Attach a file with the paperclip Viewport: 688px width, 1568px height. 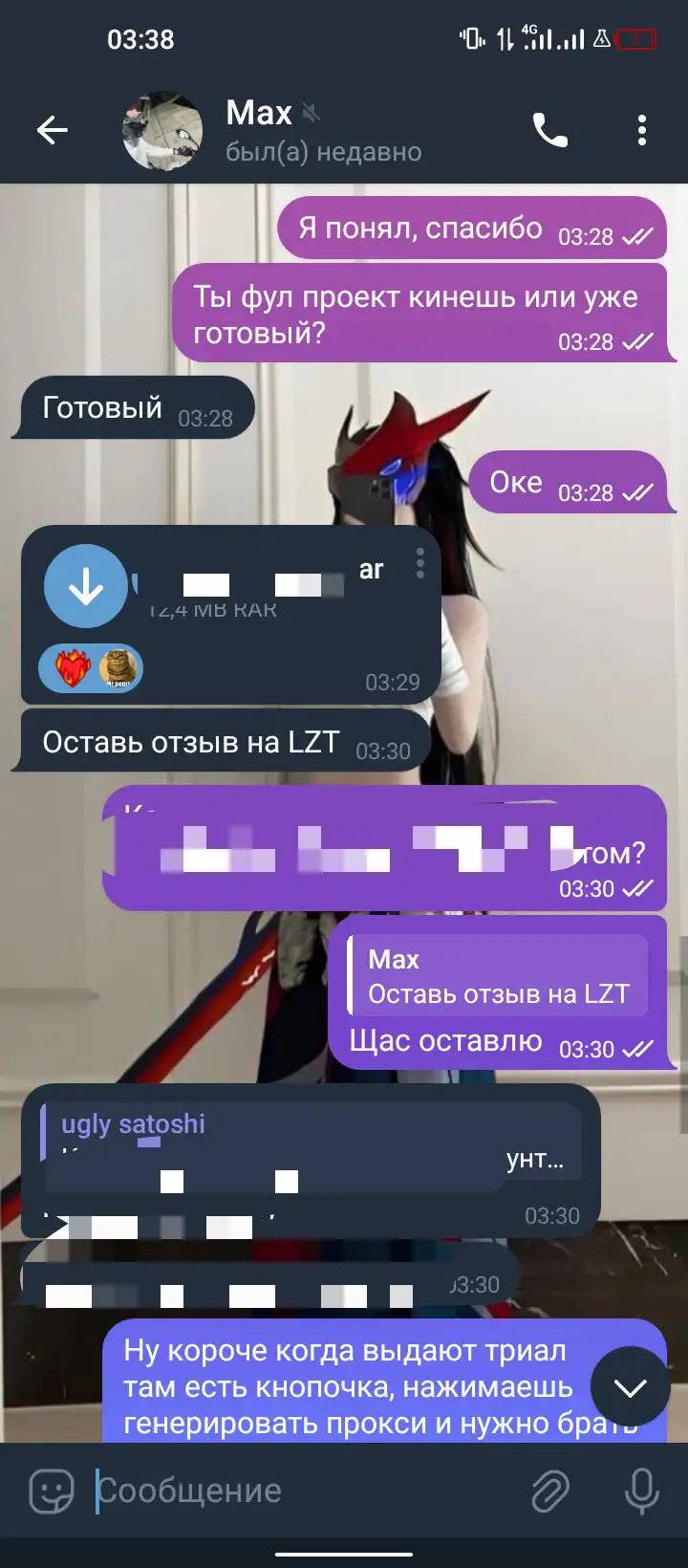tap(550, 1491)
